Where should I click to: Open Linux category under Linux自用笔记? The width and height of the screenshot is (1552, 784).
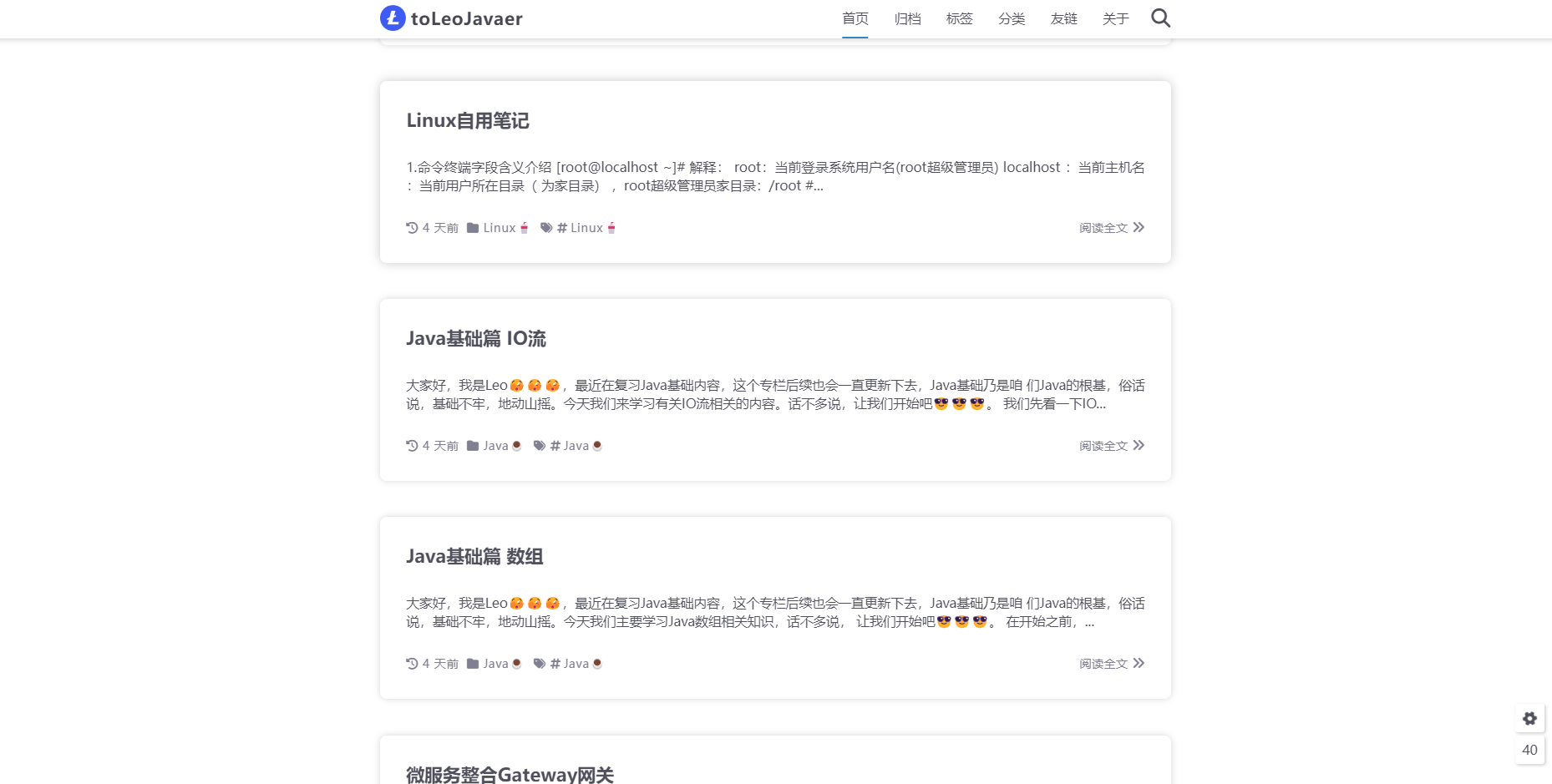tap(499, 228)
